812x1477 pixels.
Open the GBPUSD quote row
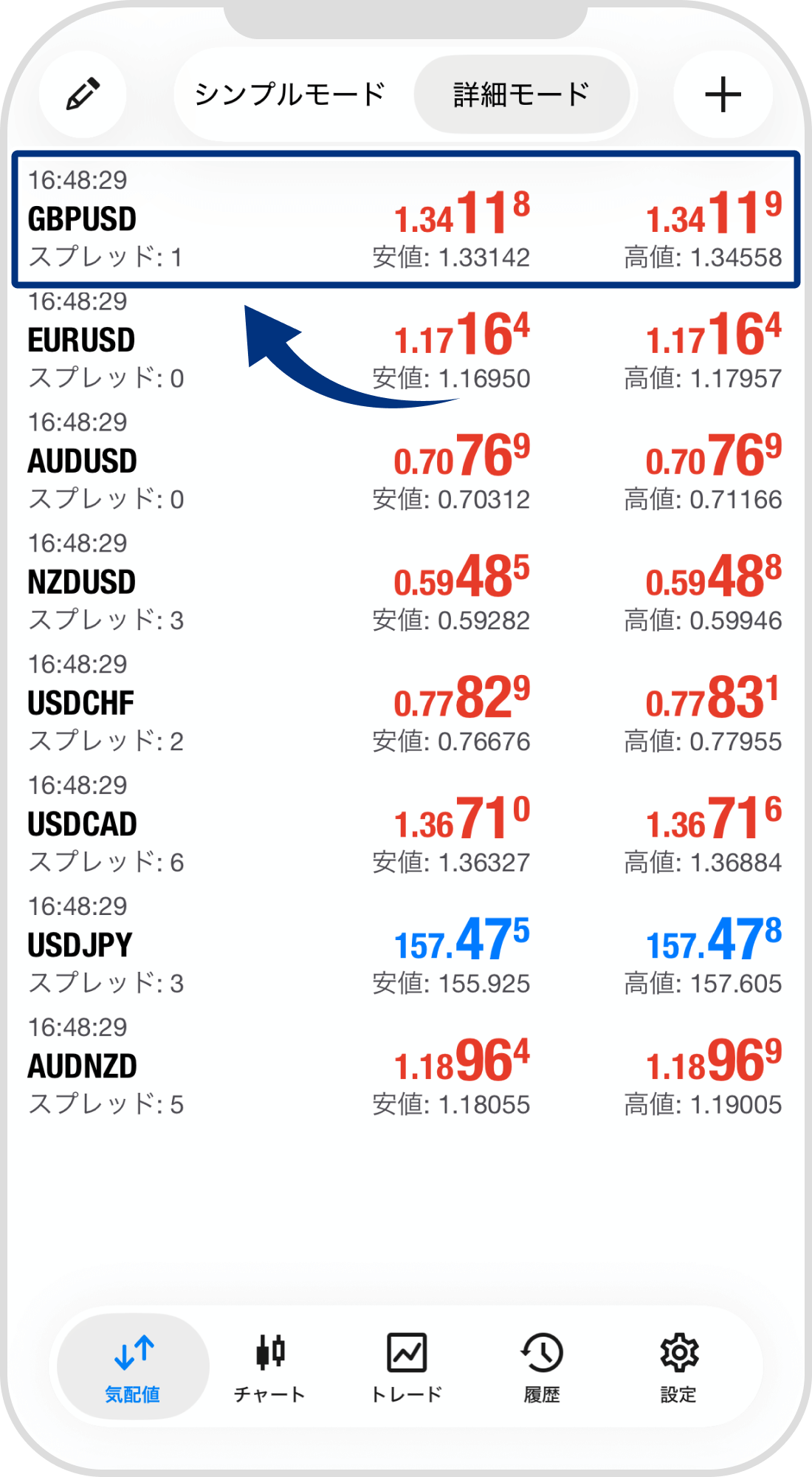click(x=406, y=219)
